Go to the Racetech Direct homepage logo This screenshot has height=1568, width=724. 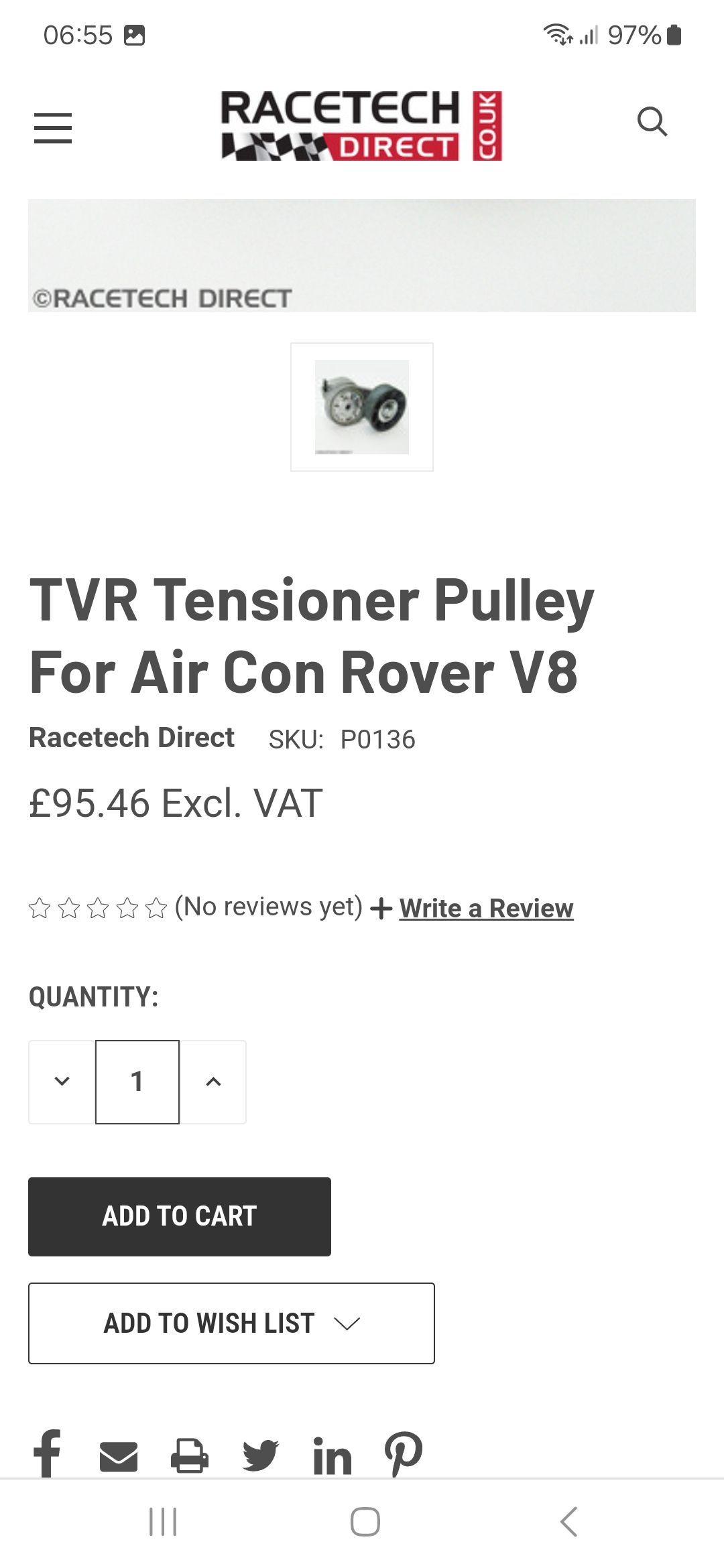pos(361,125)
